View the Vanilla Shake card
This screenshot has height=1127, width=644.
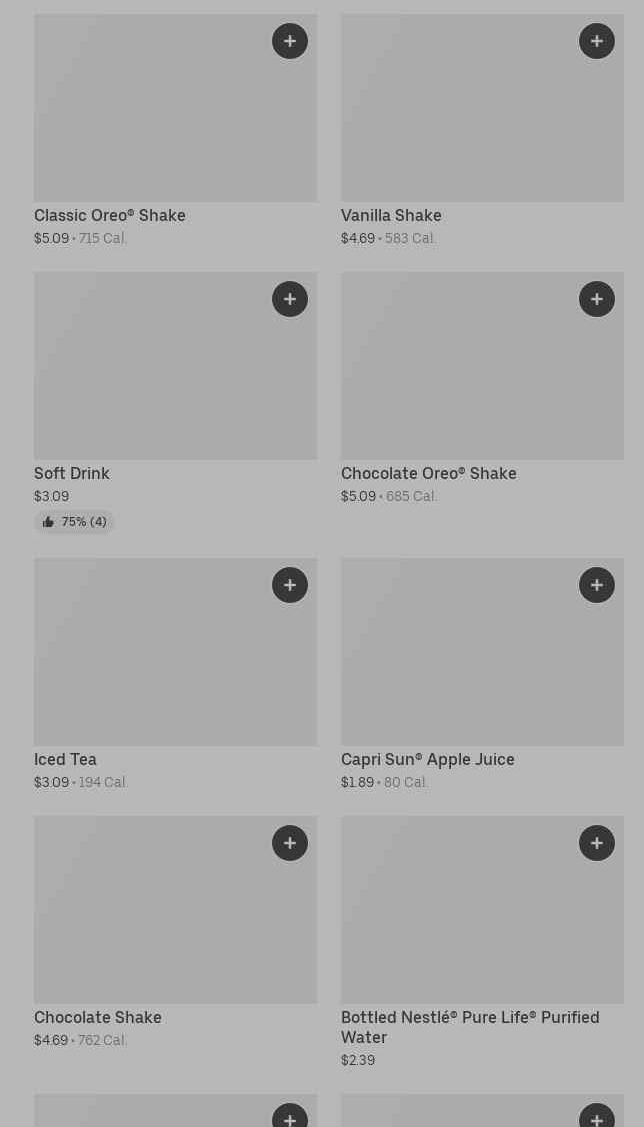tap(482, 131)
